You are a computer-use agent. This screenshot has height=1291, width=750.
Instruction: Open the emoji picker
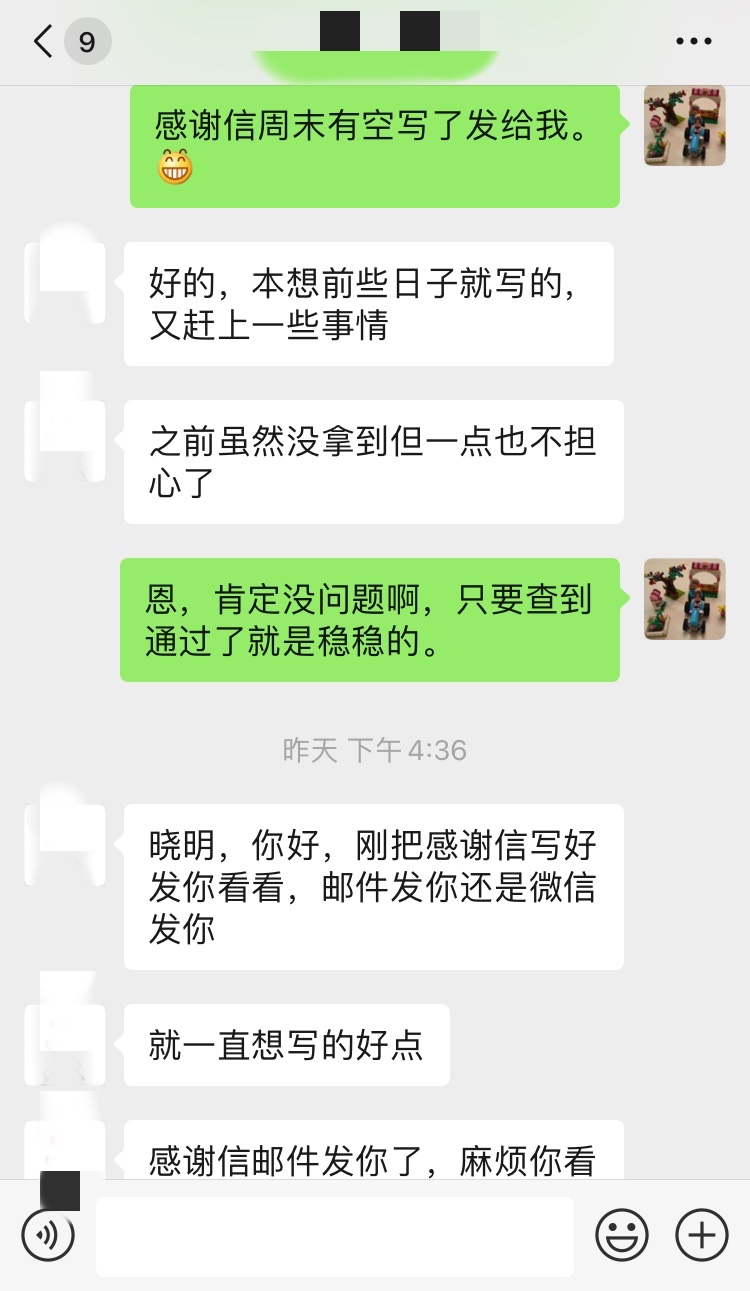click(x=622, y=1236)
